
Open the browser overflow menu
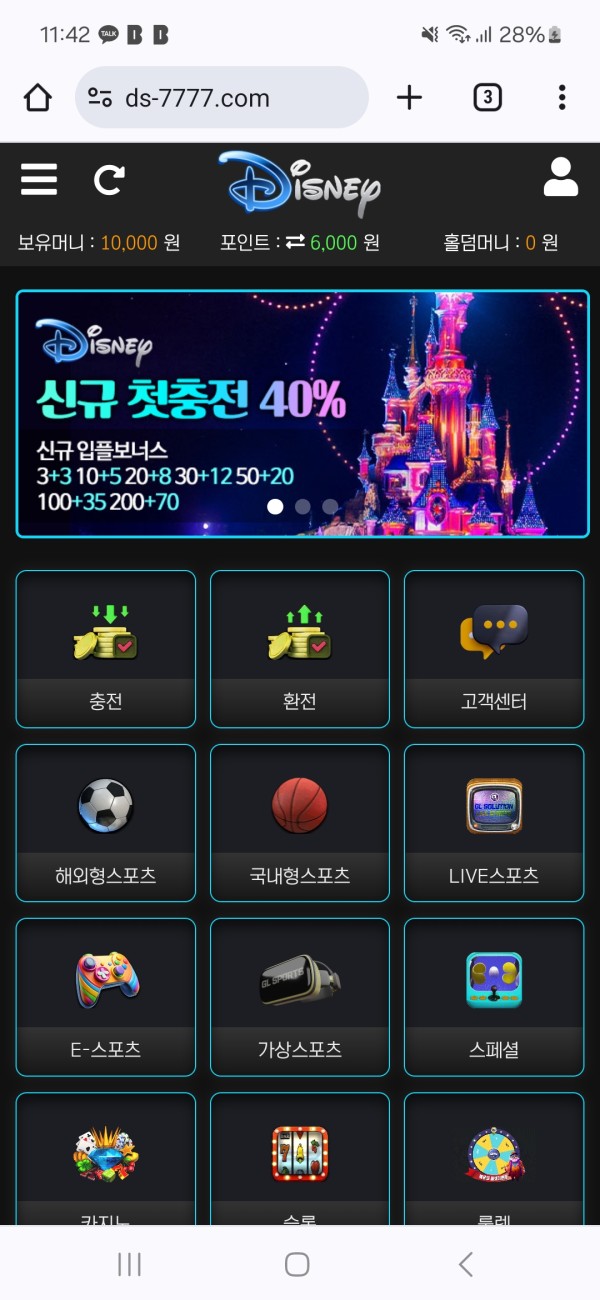click(x=562, y=97)
